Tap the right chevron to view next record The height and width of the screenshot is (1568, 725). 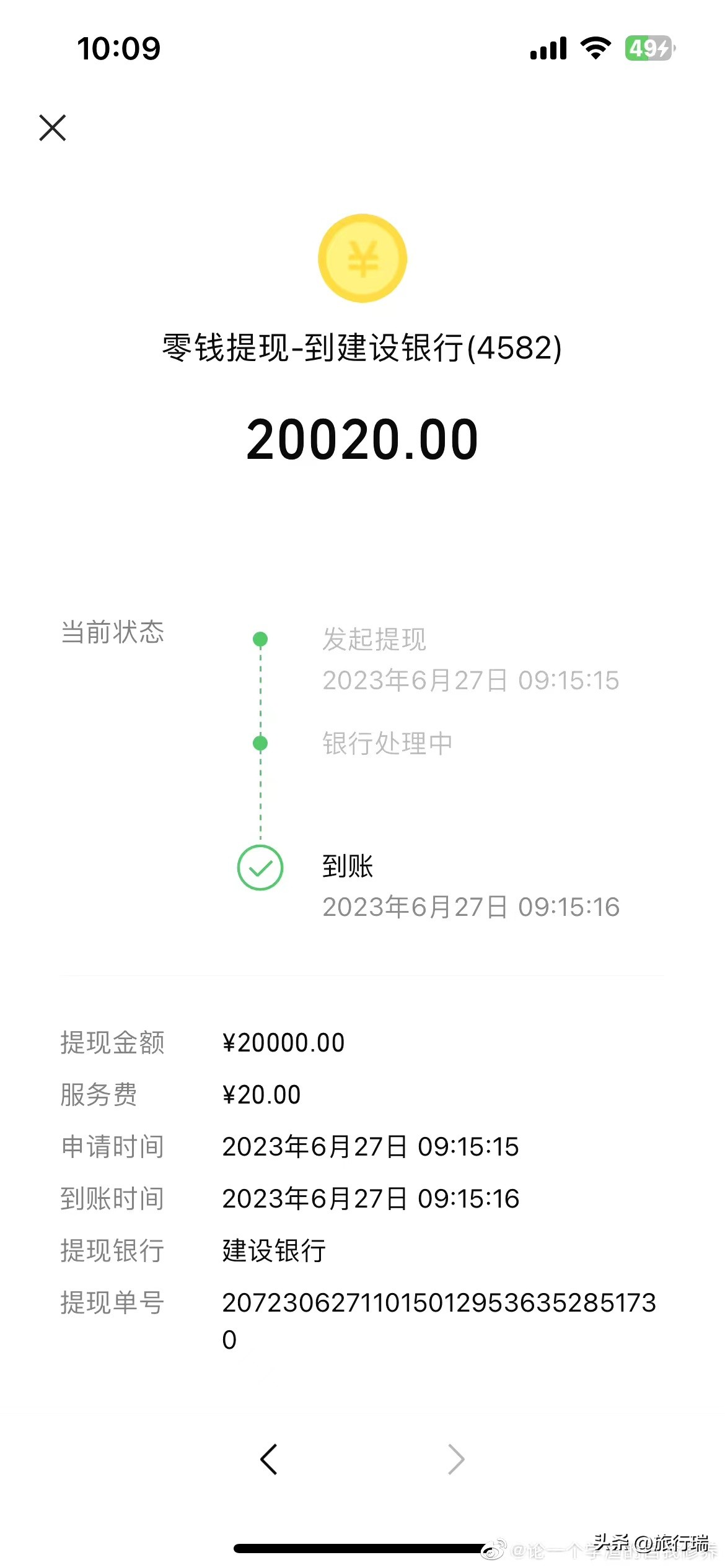tap(455, 1458)
